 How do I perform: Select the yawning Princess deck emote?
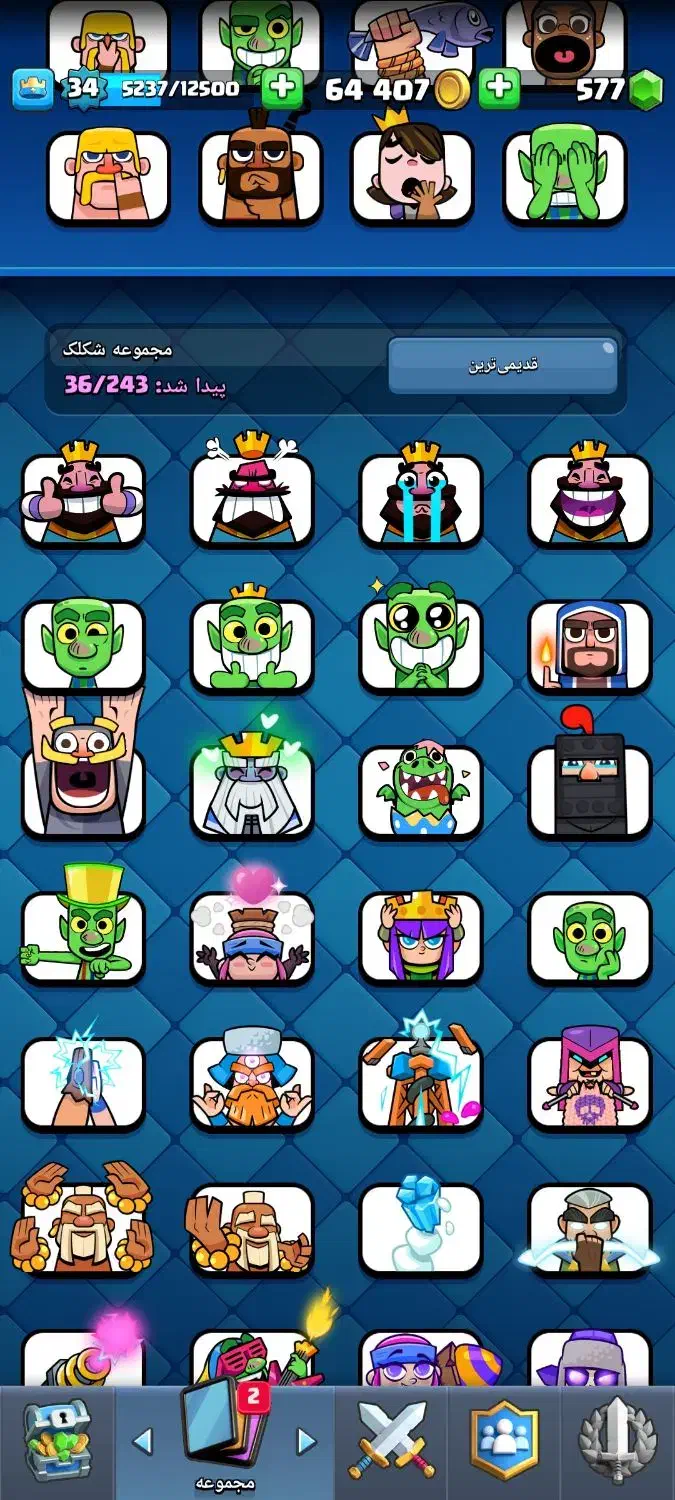point(411,177)
